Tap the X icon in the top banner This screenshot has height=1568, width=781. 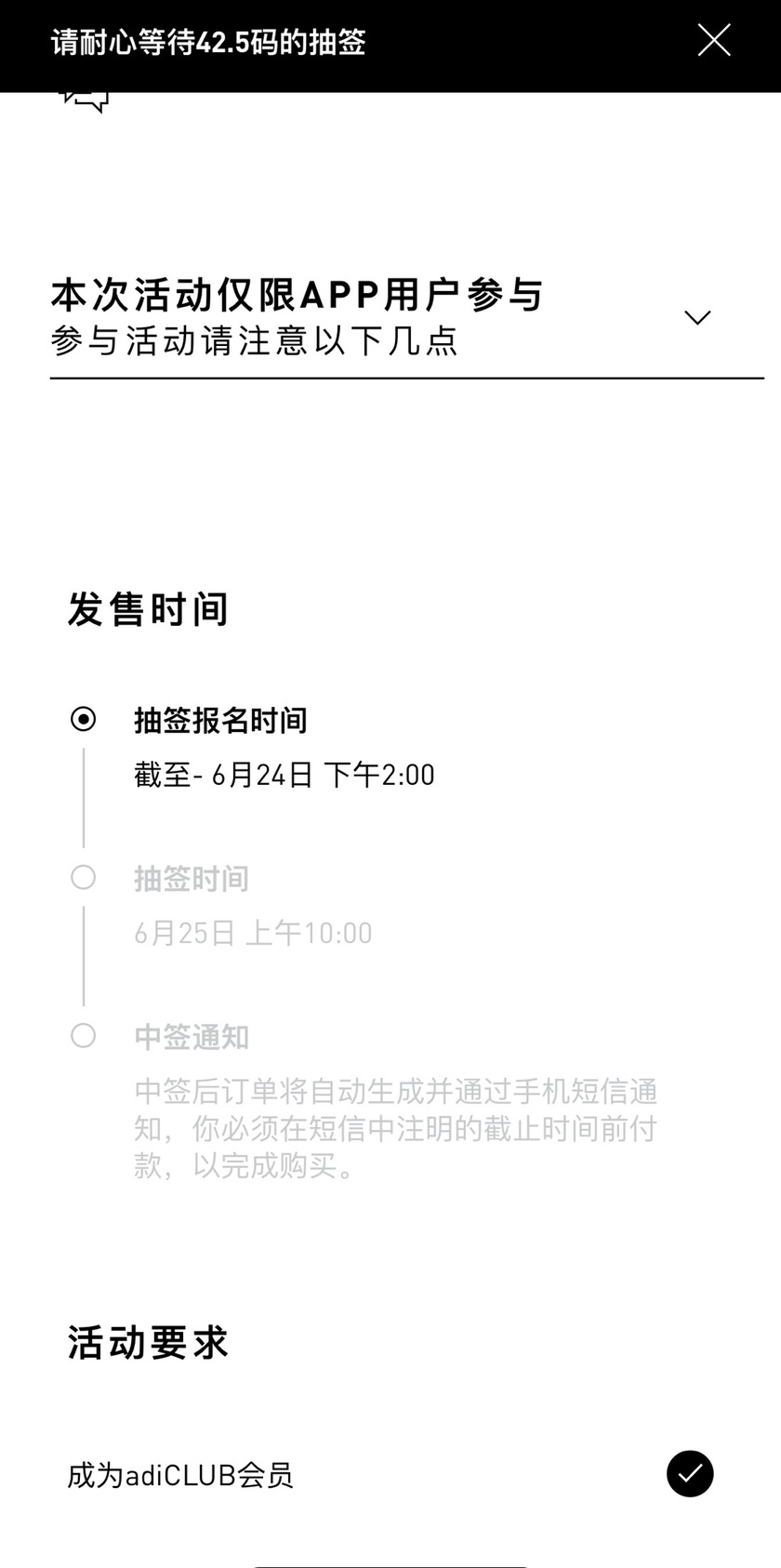(714, 41)
